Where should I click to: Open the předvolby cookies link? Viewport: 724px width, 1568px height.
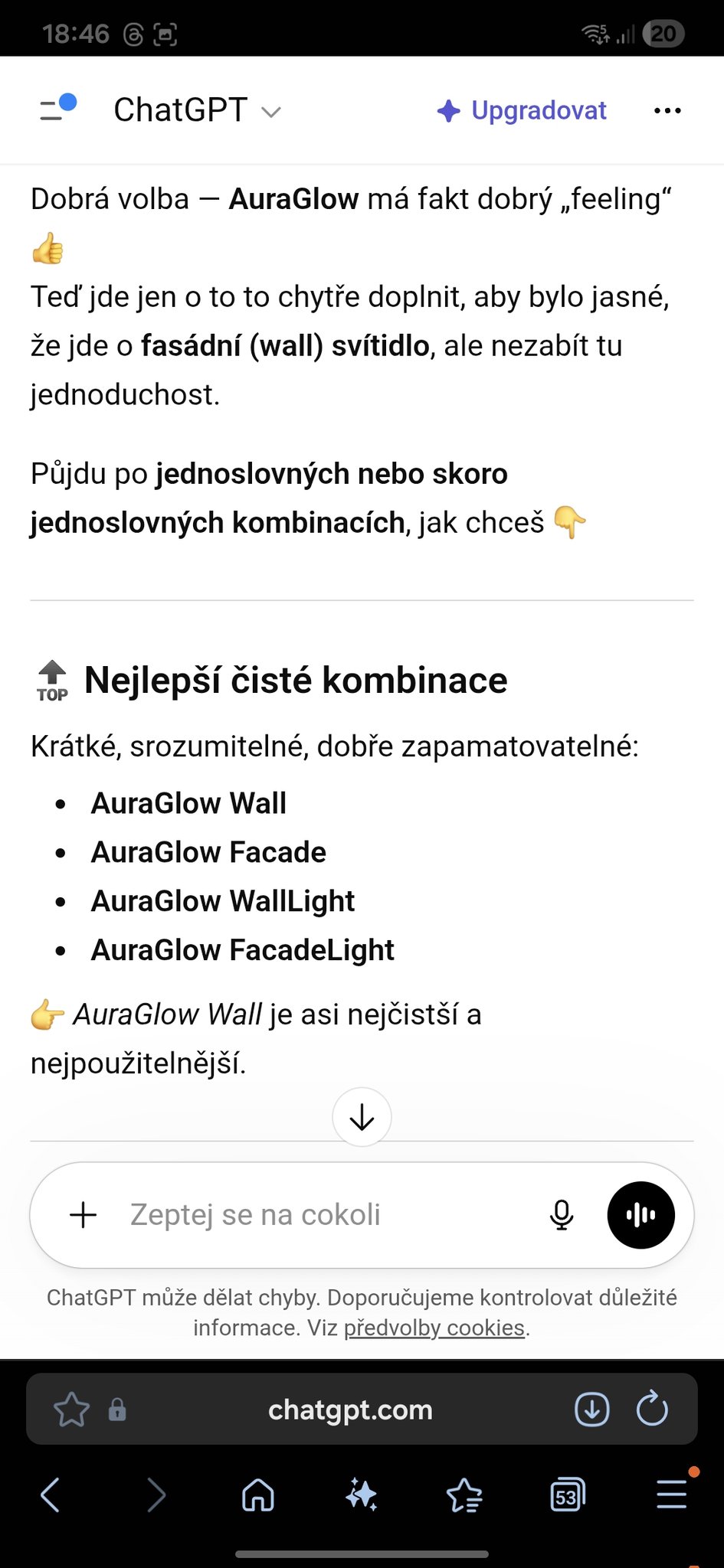click(x=434, y=1327)
